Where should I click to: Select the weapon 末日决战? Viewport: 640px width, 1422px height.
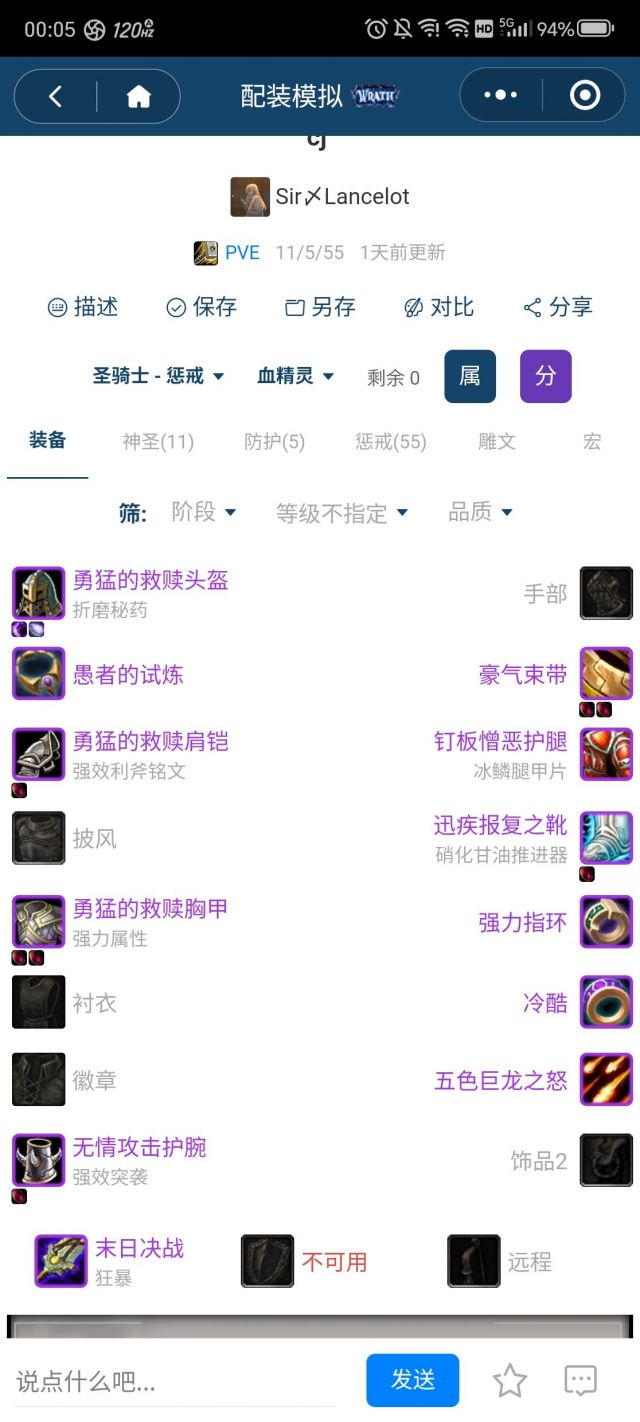(139, 1248)
